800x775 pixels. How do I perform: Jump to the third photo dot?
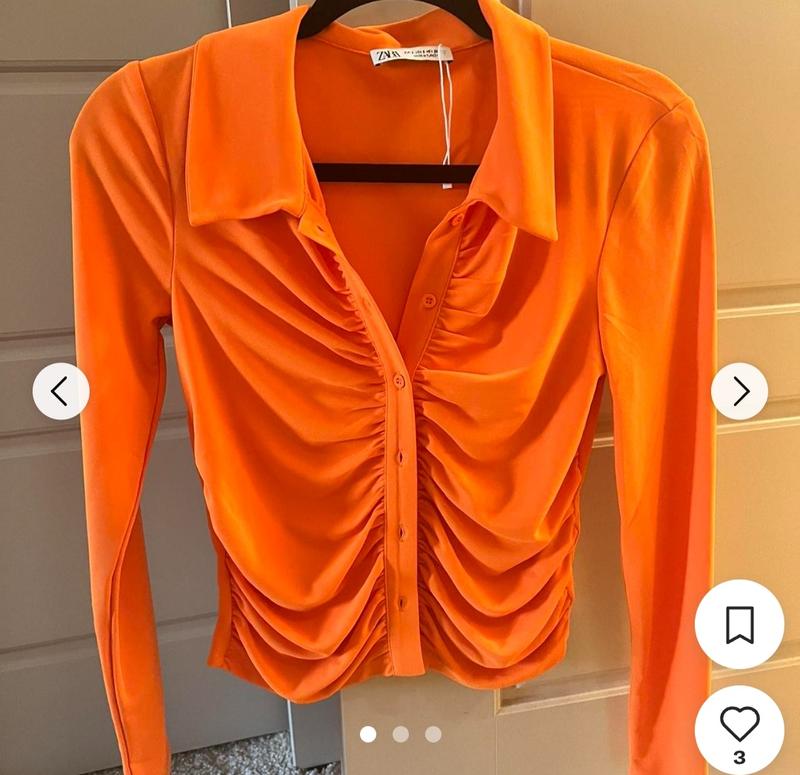click(433, 734)
